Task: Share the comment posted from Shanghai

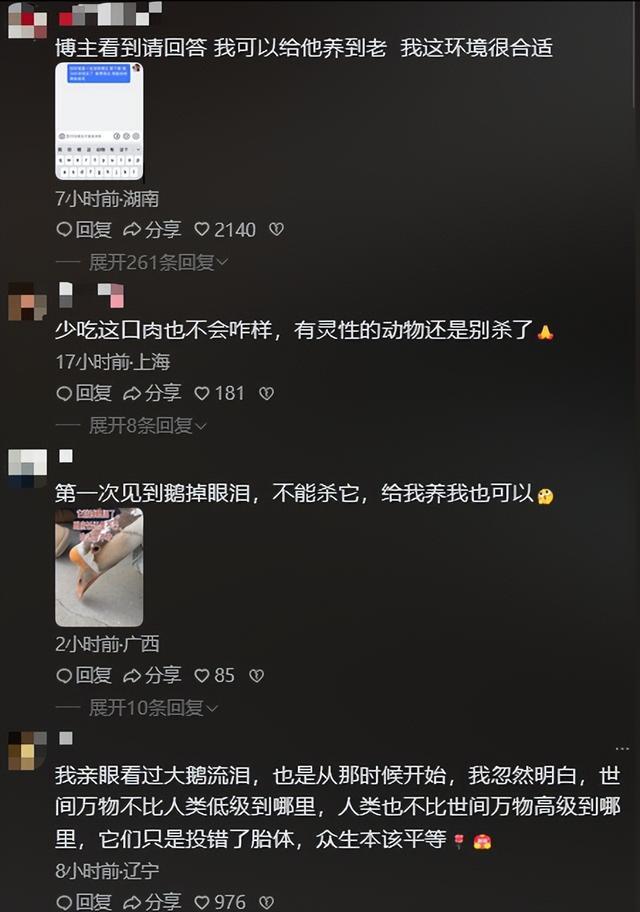Action: pos(152,393)
